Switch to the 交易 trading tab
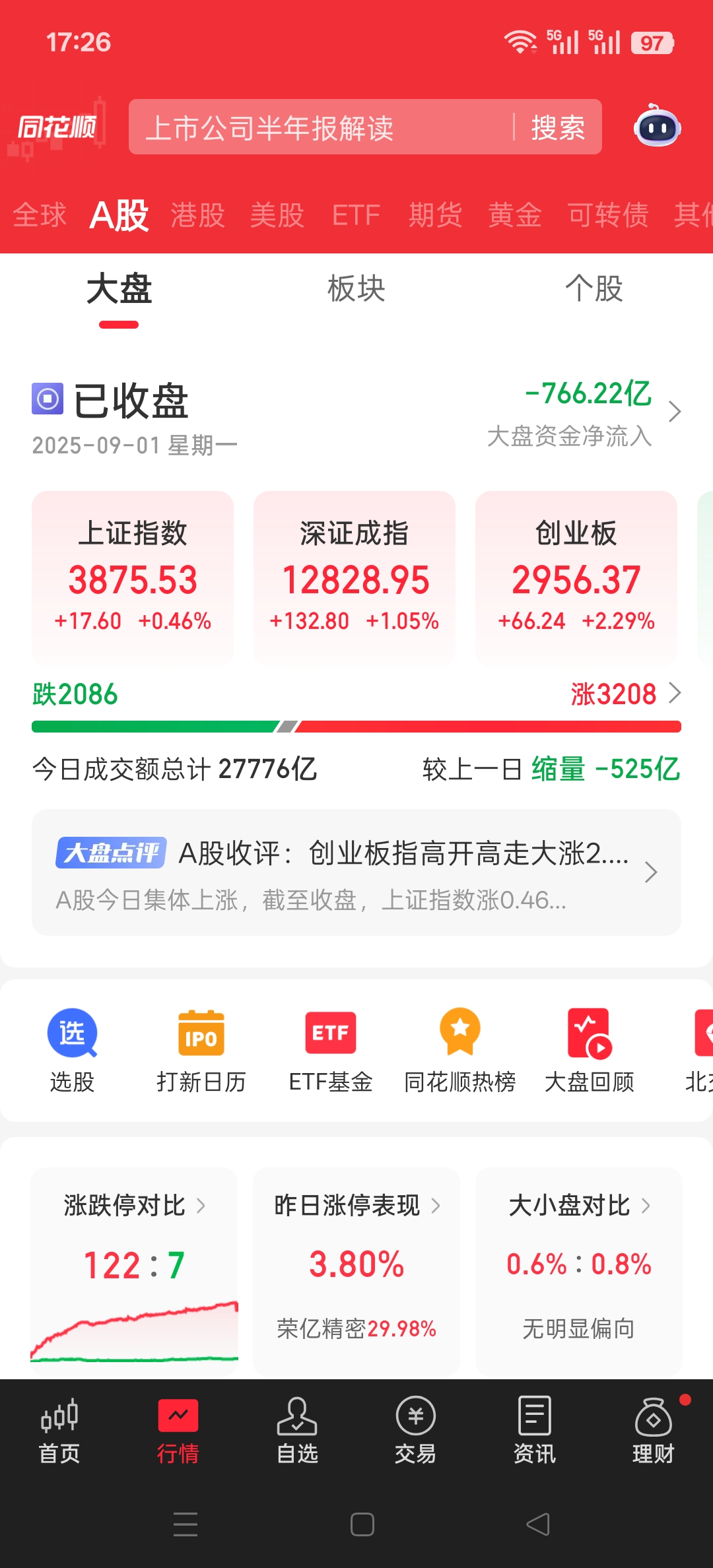The height and width of the screenshot is (1568, 713). pos(415,1430)
